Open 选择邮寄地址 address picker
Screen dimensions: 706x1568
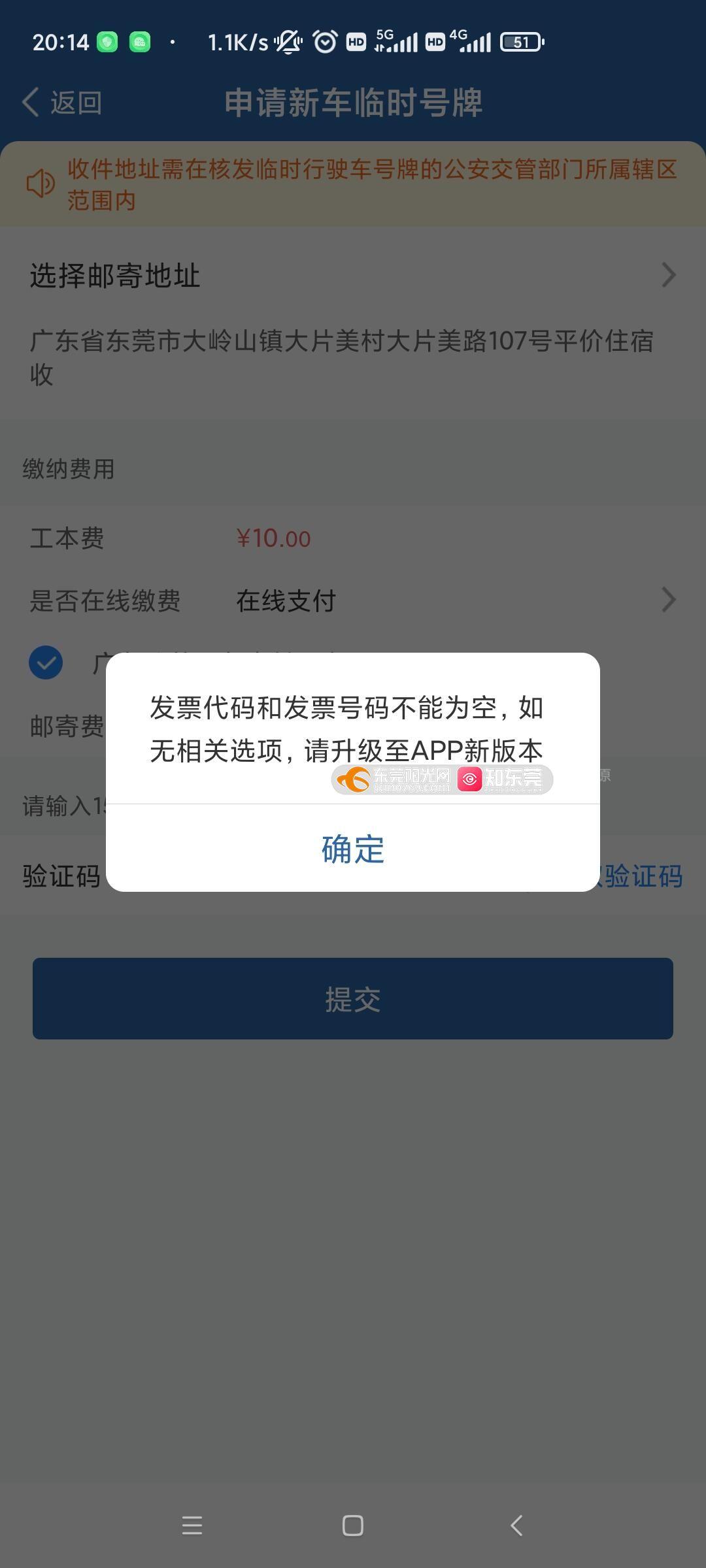click(x=353, y=275)
